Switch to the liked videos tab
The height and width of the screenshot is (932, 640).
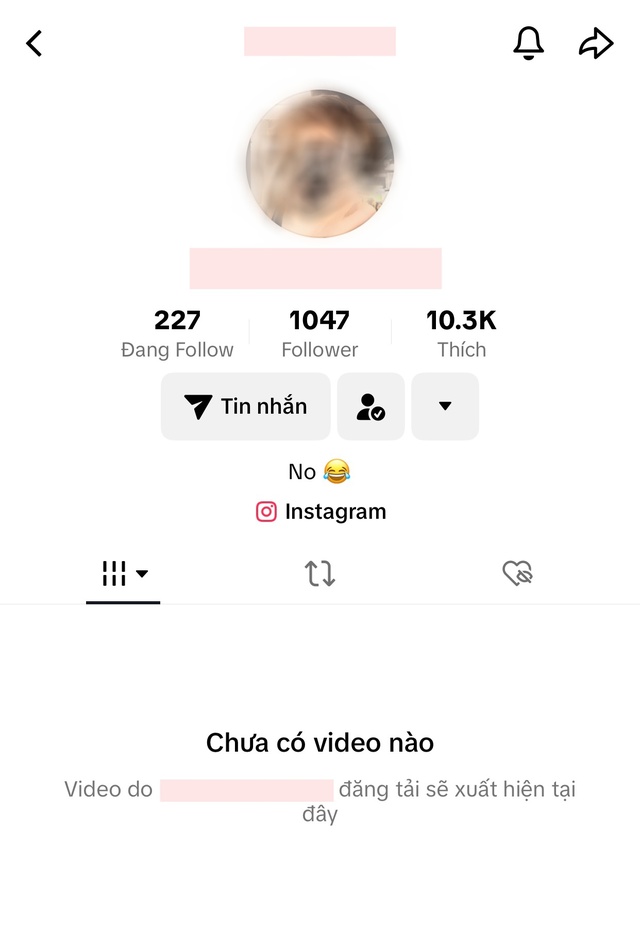(517, 573)
